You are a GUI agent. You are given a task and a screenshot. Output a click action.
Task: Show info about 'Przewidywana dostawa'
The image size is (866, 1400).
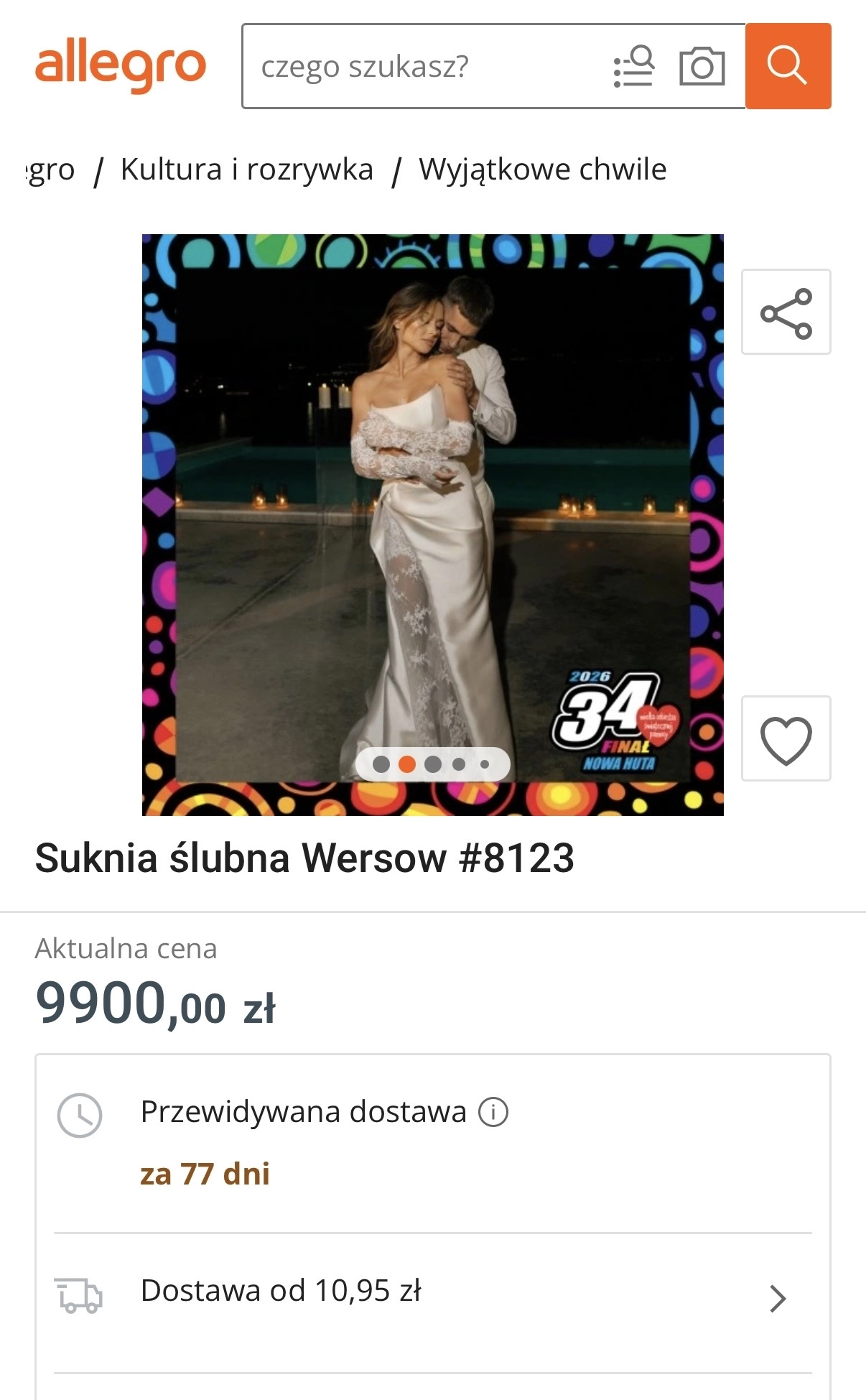pyautogui.click(x=493, y=1112)
